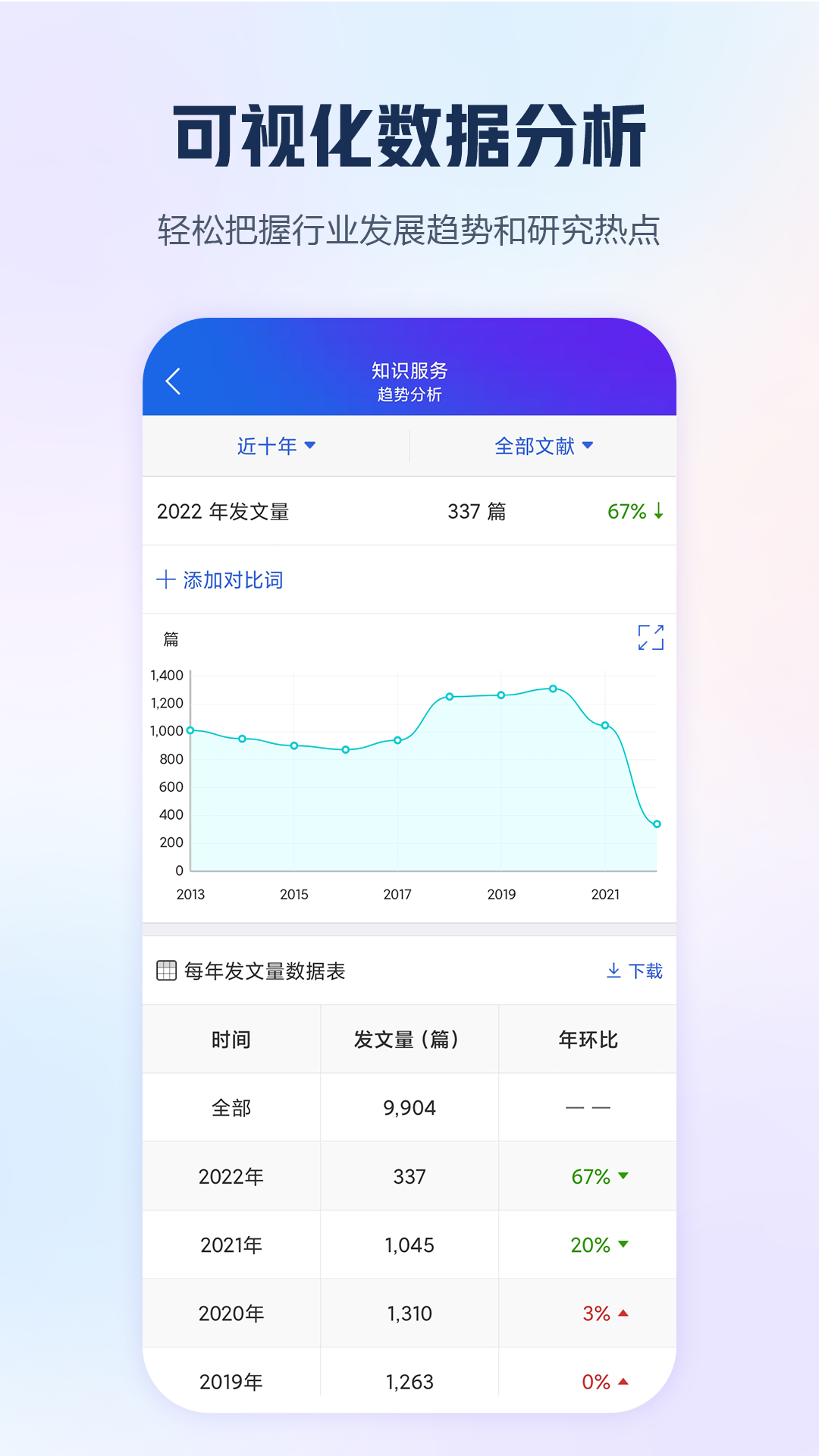Select the 趋势分析 subtitle tab
The image size is (819, 1456).
(x=409, y=394)
